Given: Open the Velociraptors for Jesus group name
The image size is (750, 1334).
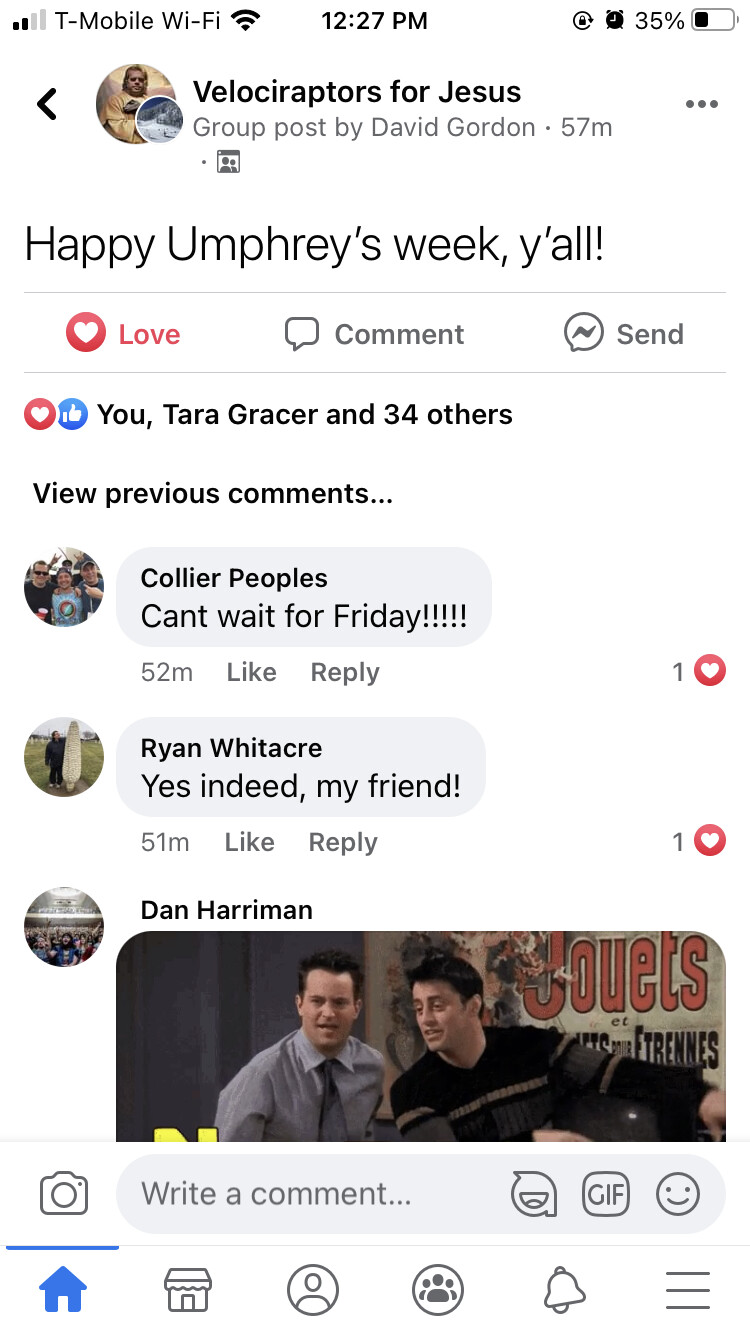Looking at the screenshot, I should point(357,92).
